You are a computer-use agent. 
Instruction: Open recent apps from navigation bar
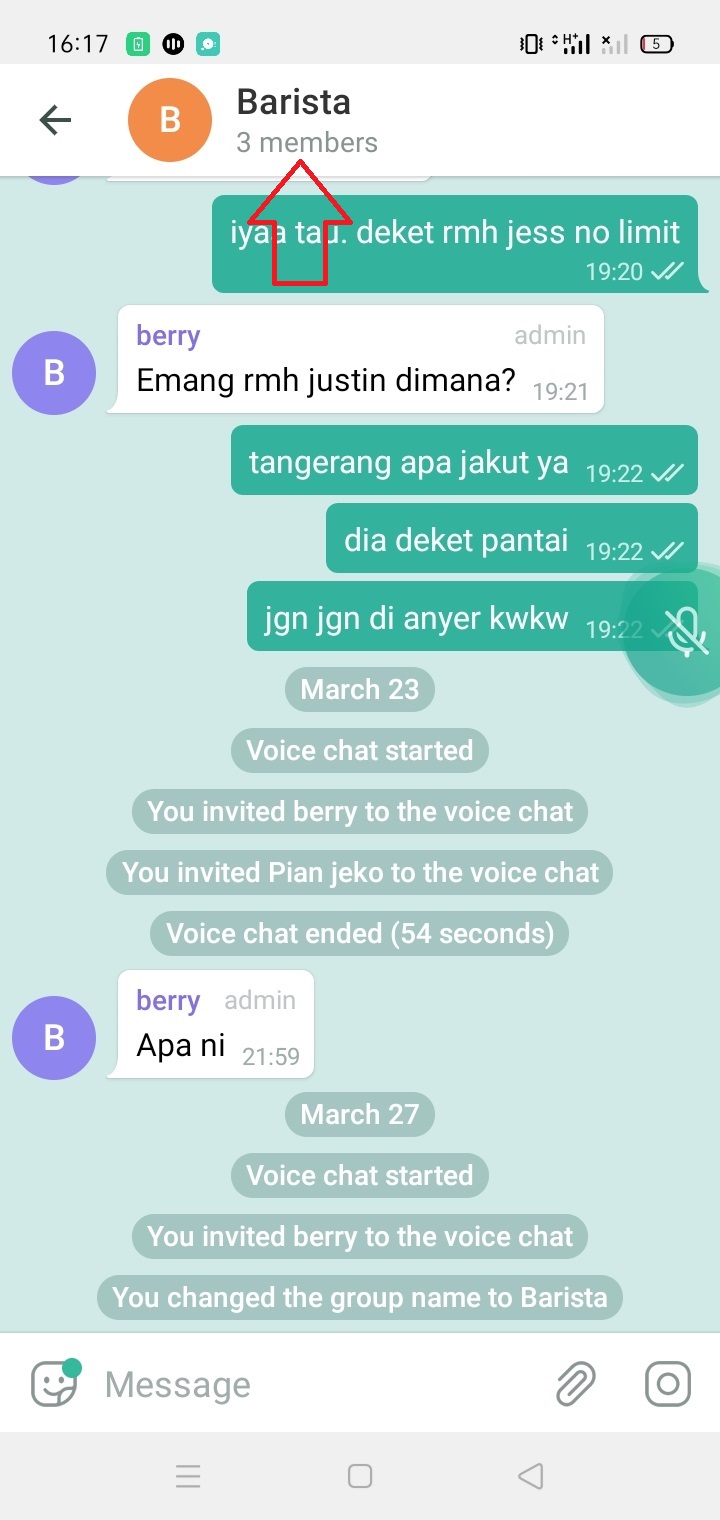(188, 1476)
